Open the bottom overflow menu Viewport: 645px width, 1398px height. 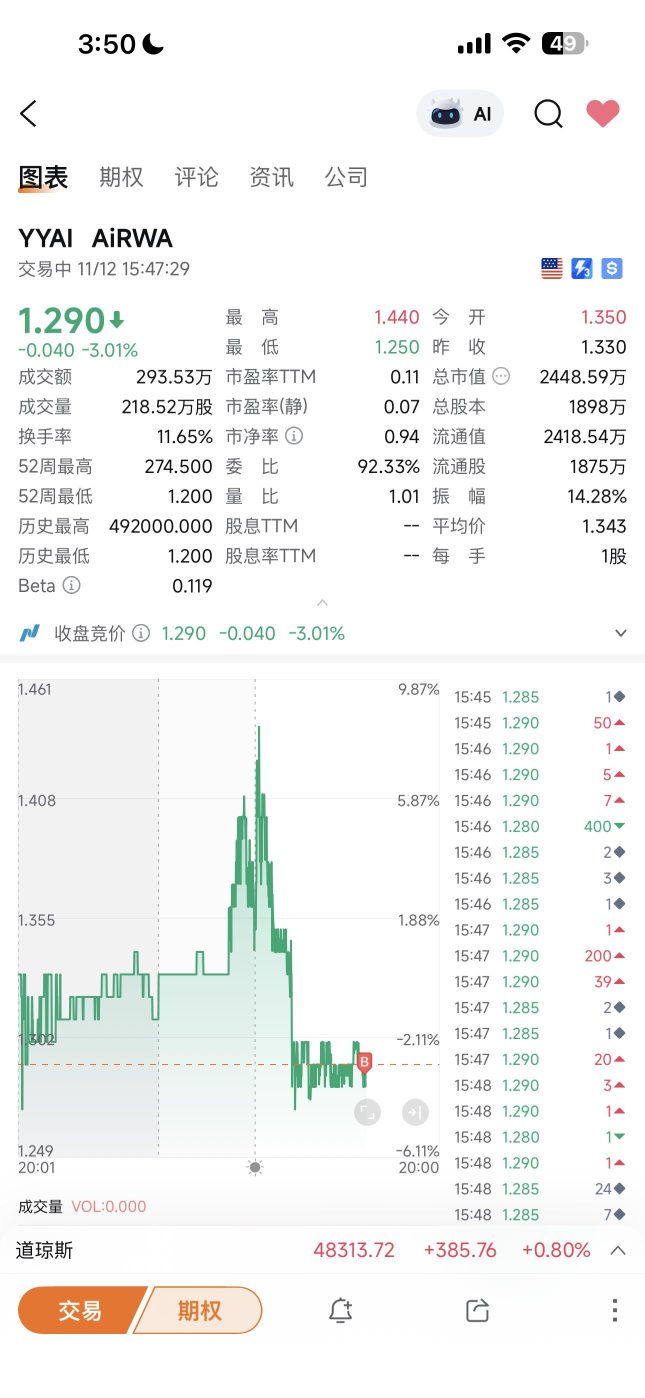[615, 1311]
